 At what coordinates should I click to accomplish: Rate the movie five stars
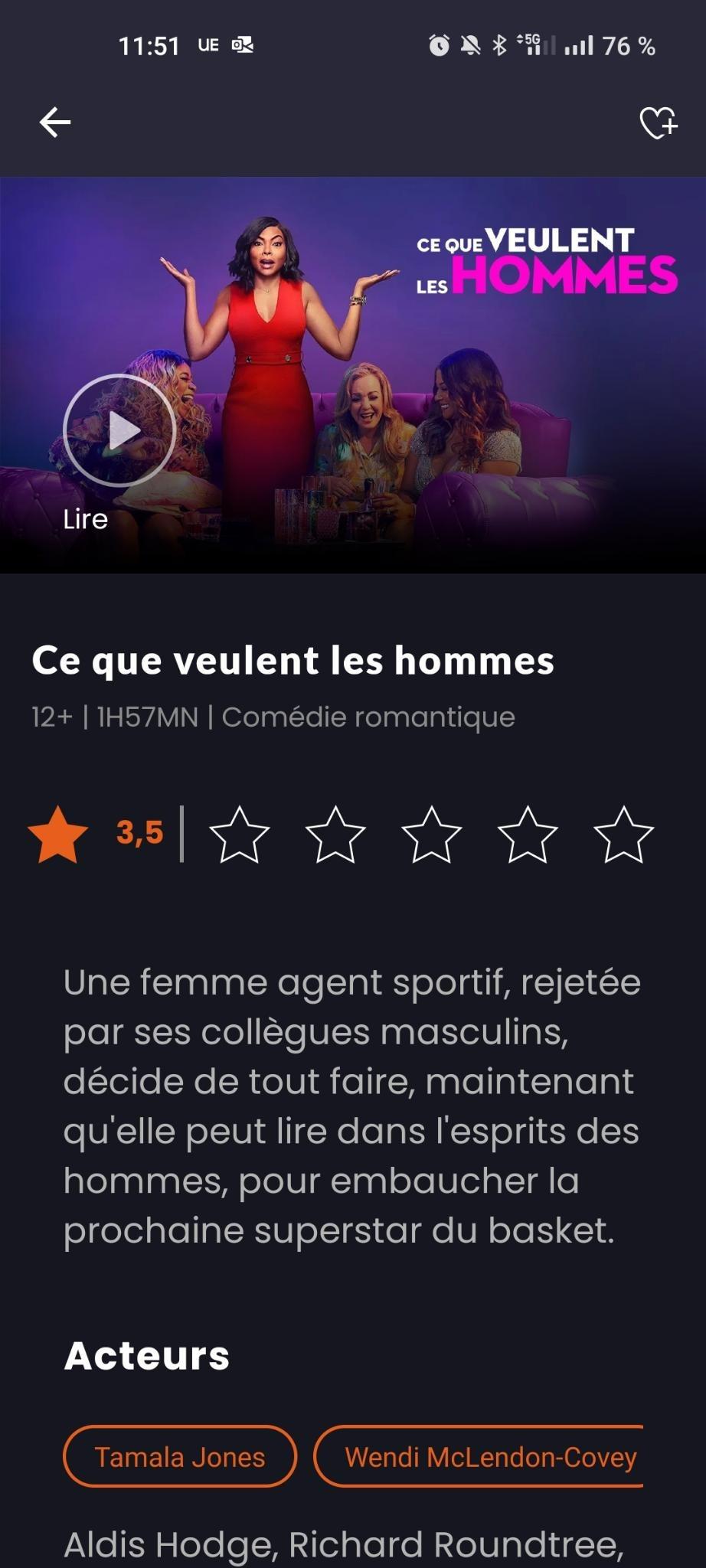pos(623,835)
